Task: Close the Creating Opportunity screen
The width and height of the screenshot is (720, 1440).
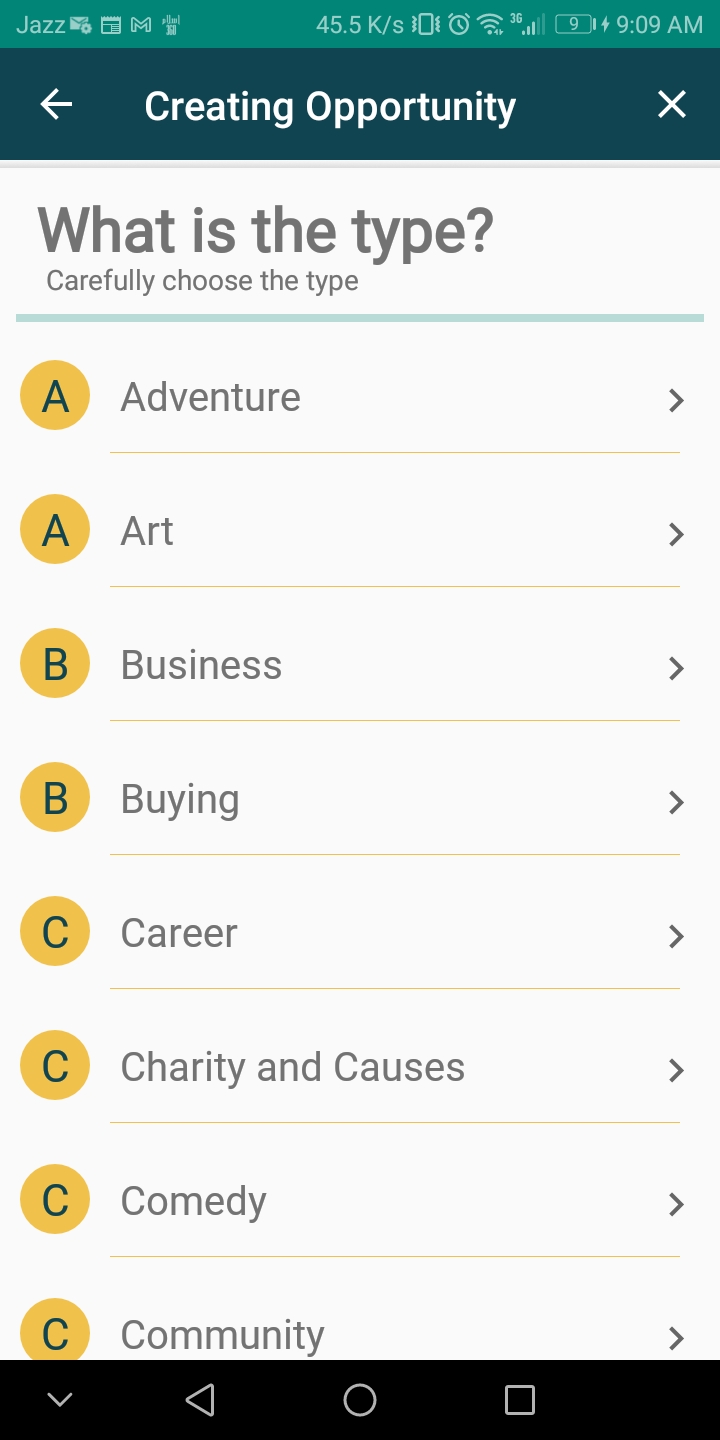Action: [x=671, y=105]
